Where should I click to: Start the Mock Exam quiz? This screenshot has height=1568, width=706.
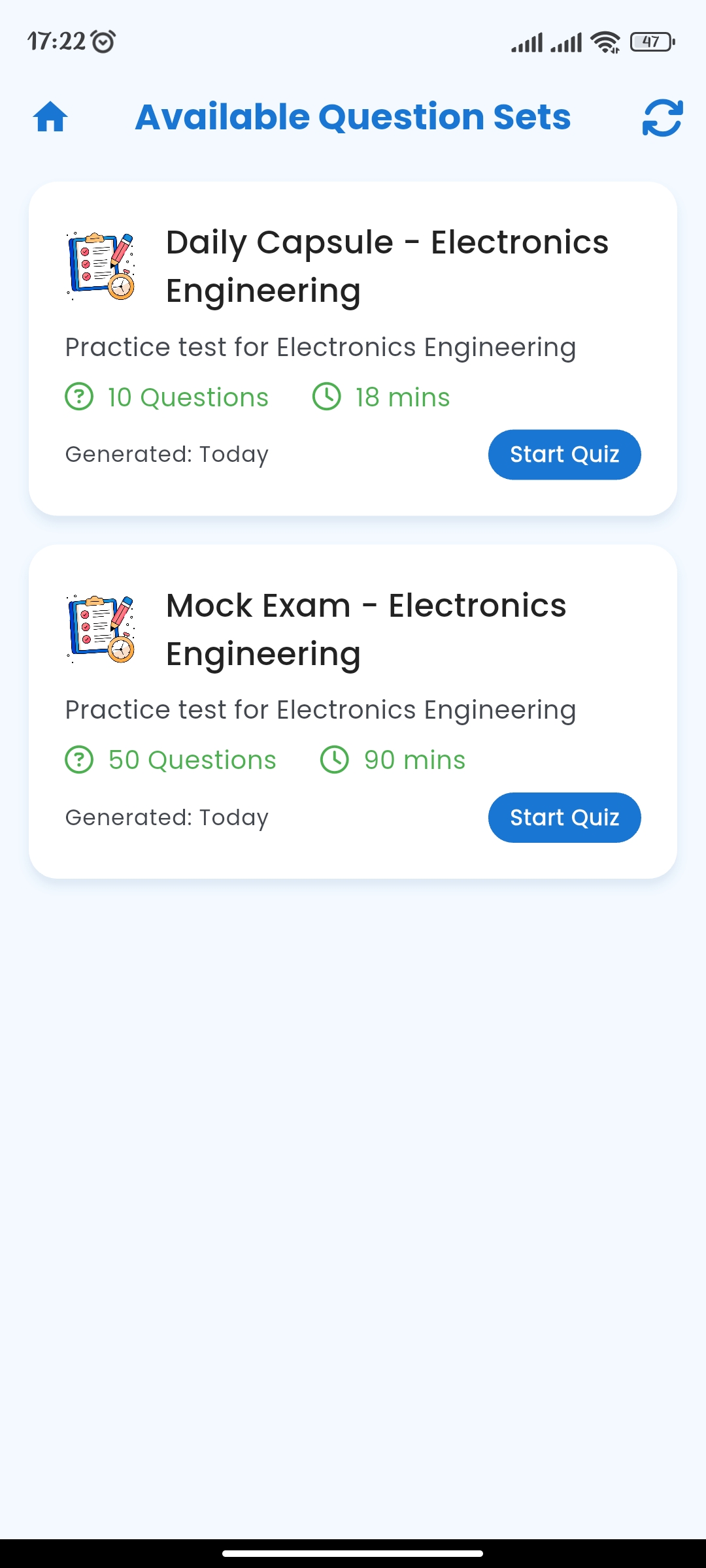tap(564, 817)
